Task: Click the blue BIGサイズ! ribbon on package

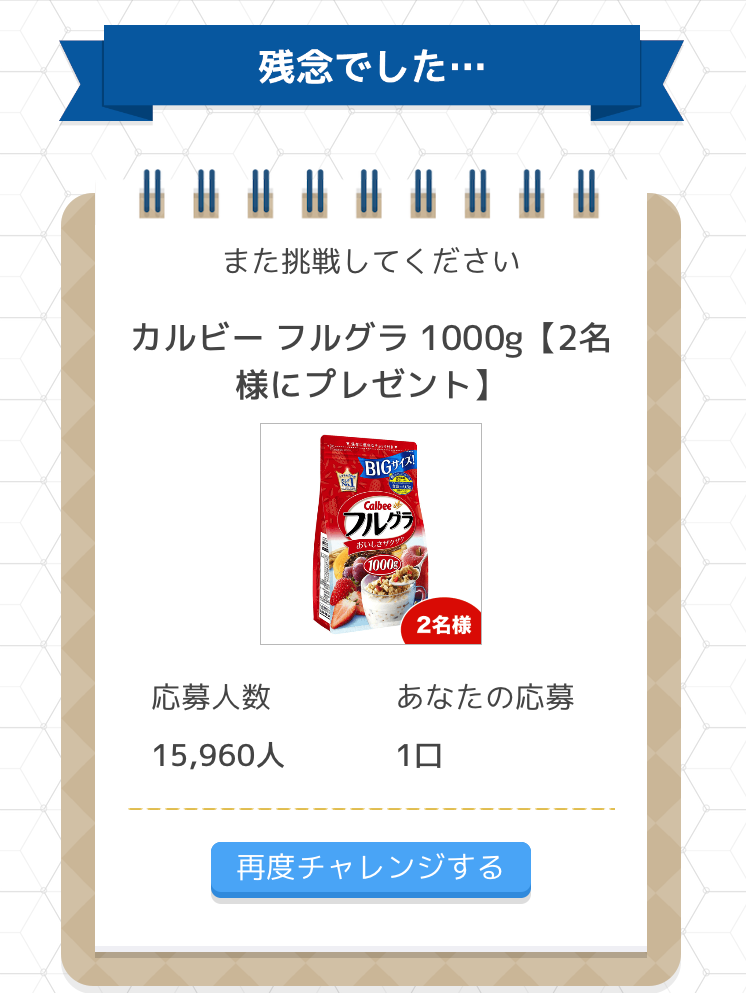Action: tap(389, 463)
